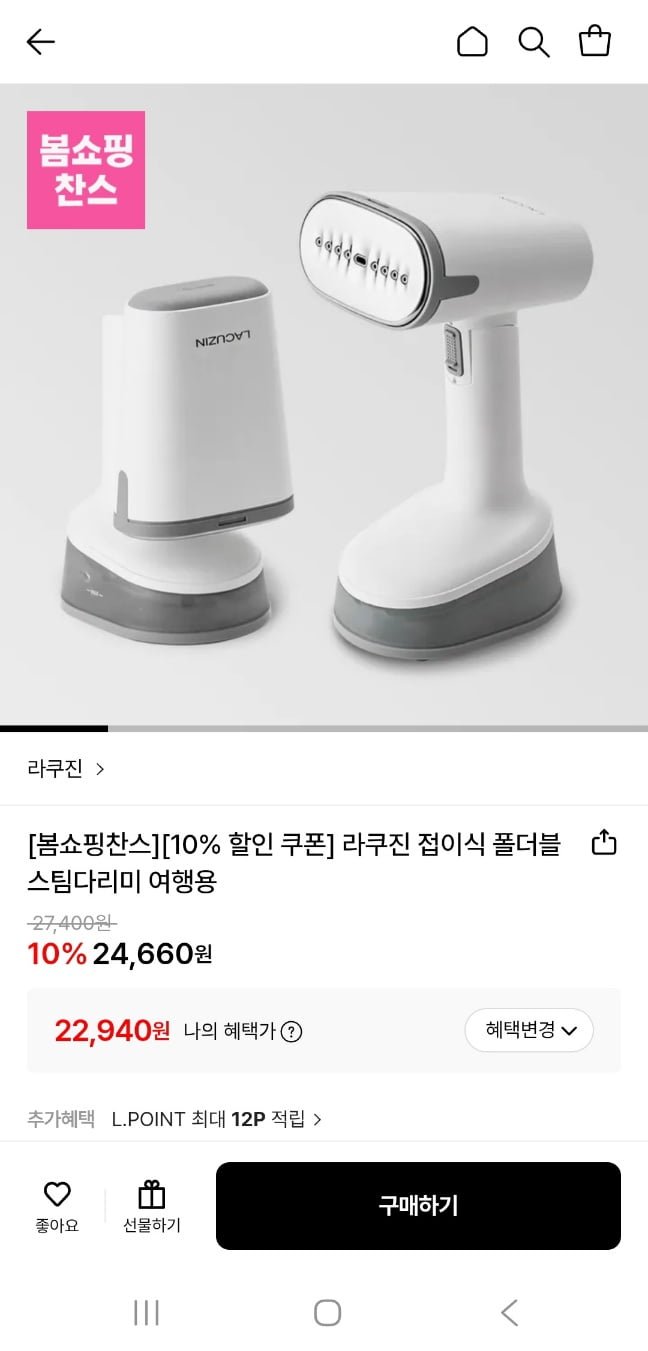Image resolution: width=648 pixels, height=1351 pixels.
Task: Tap 선물하기 to send as gift
Action: click(x=151, y=1205)
